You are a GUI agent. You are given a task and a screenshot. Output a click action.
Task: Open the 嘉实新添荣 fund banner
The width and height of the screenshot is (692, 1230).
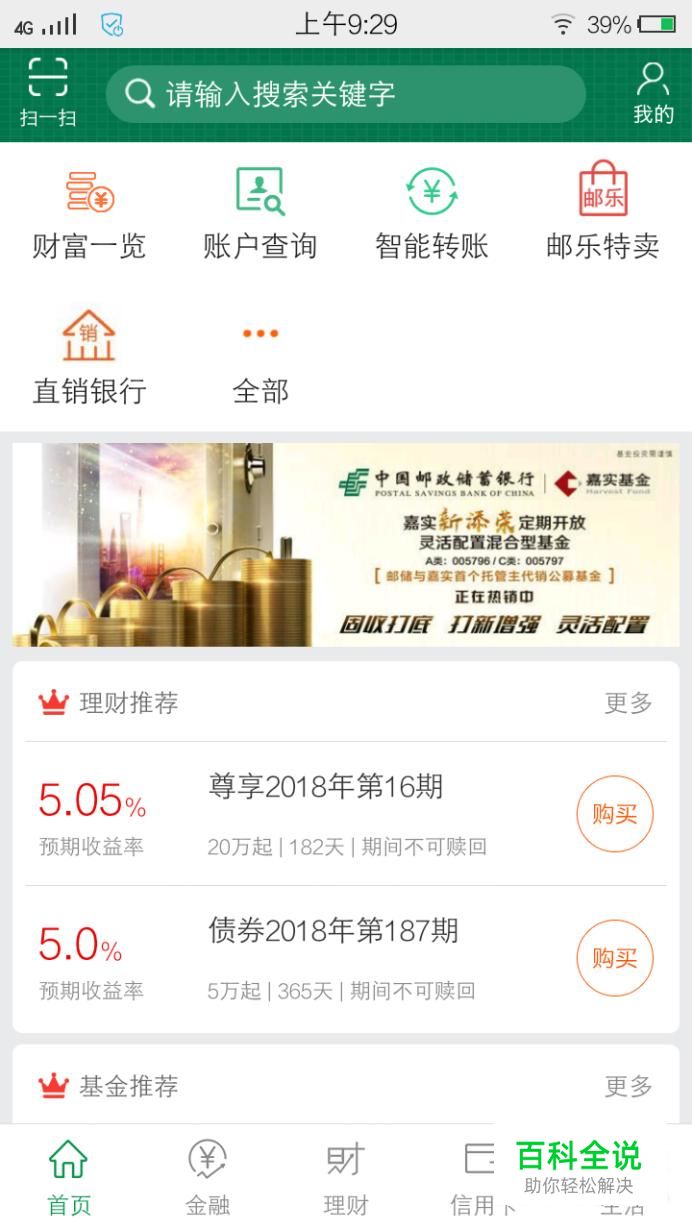pyautogui.click(x=345, y=545)
